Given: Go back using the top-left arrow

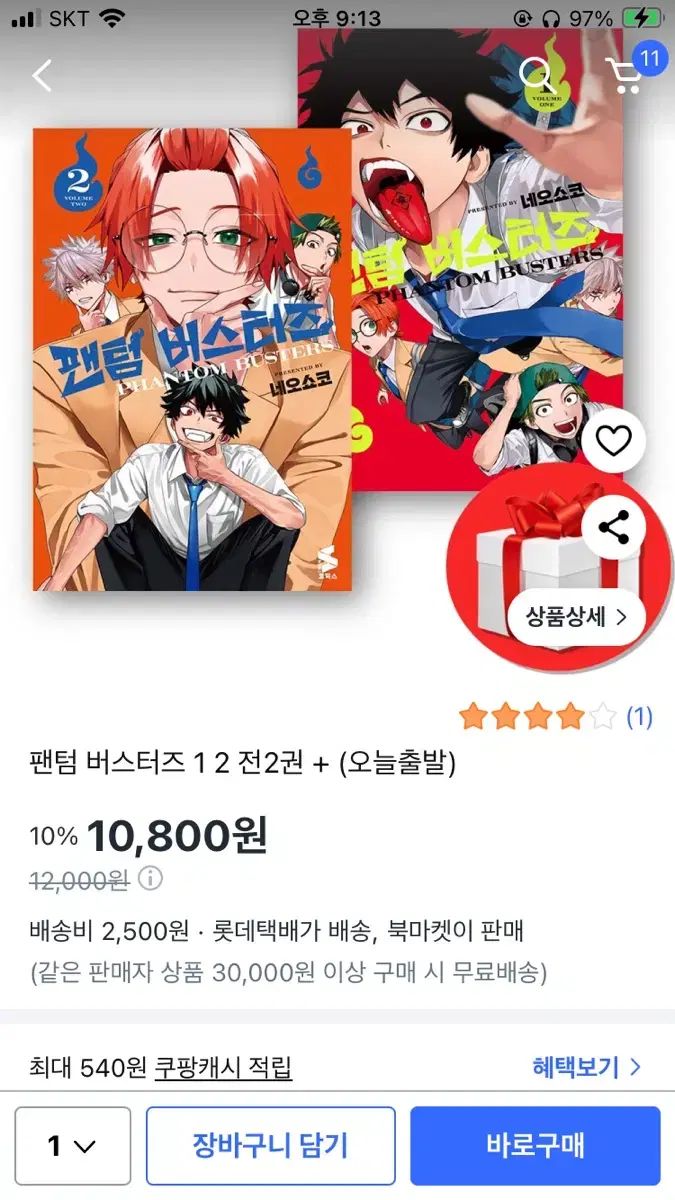Looking at the screenshot, I should [41, 75].
